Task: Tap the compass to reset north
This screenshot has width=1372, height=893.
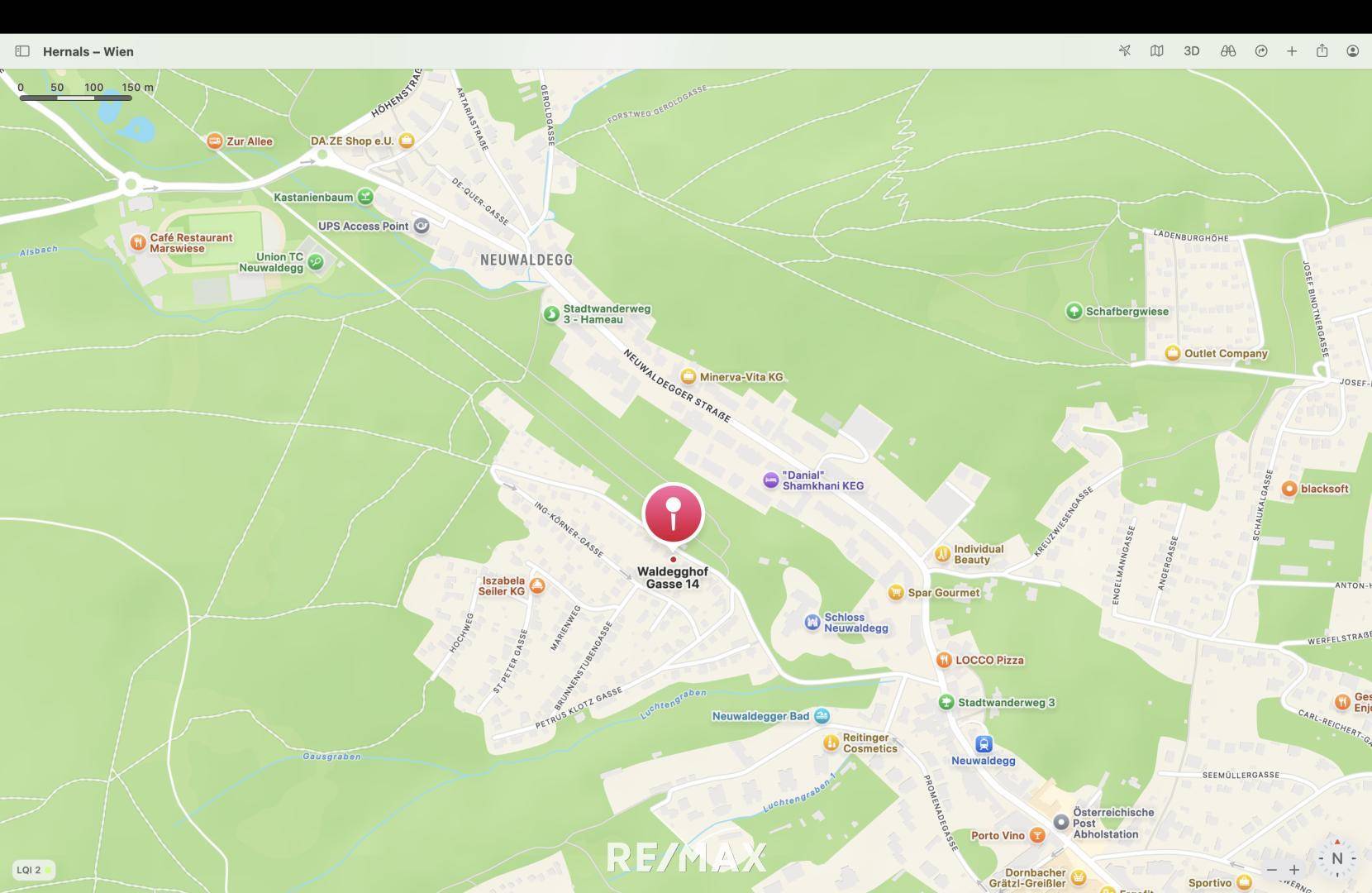Action: tap(1336, 859)
